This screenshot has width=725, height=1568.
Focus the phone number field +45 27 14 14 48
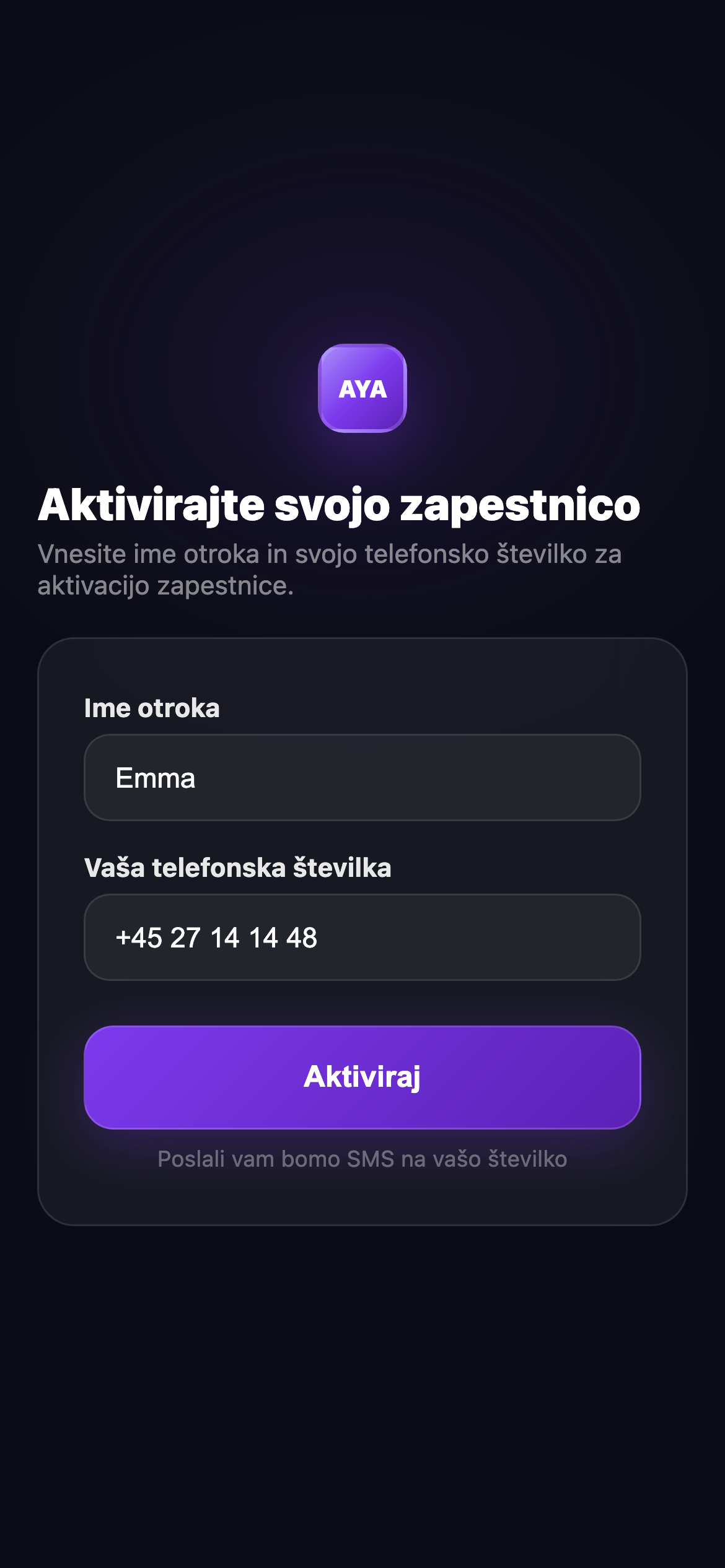362,938
